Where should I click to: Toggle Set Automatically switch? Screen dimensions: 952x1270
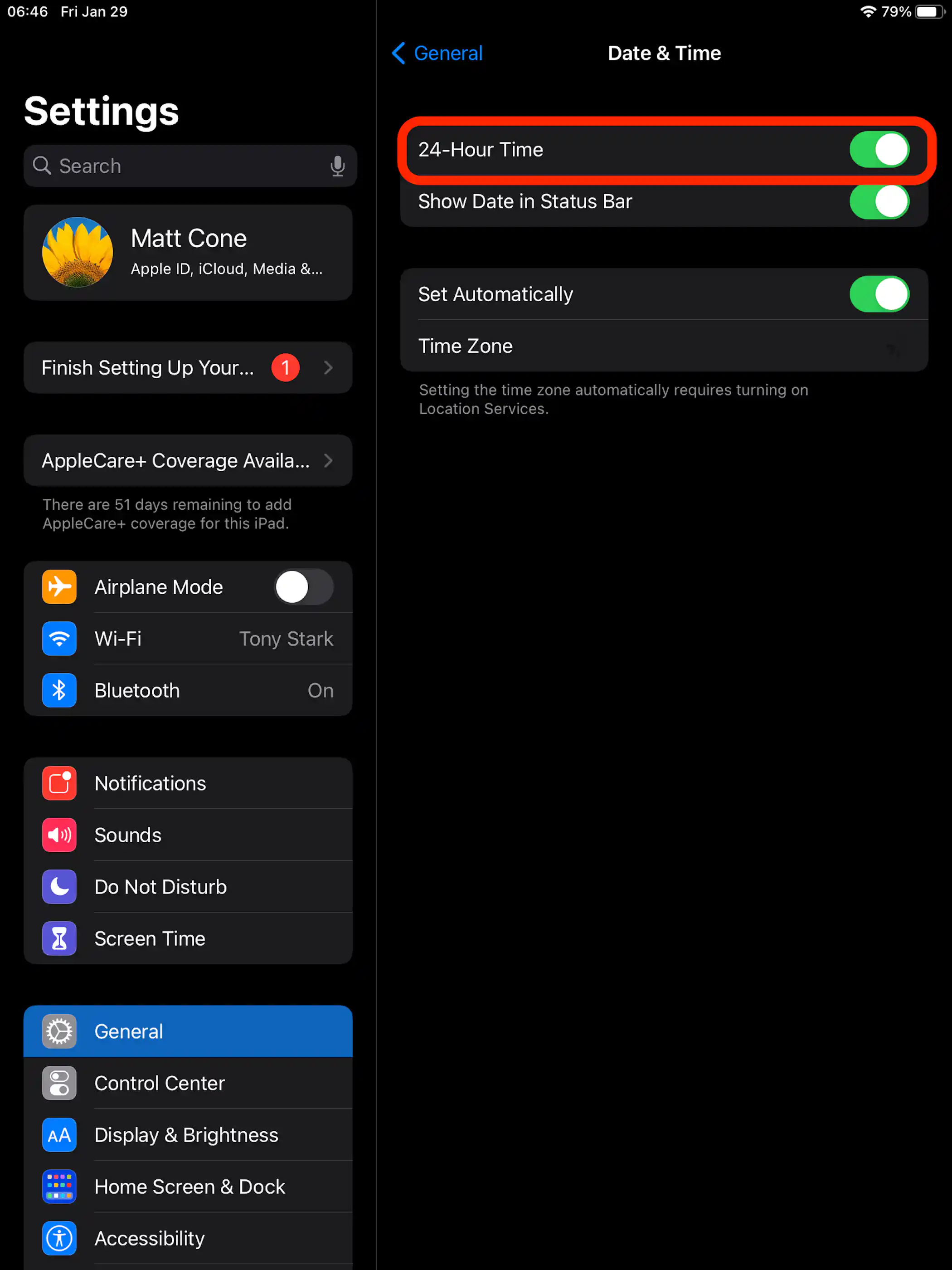coord(879,294)
